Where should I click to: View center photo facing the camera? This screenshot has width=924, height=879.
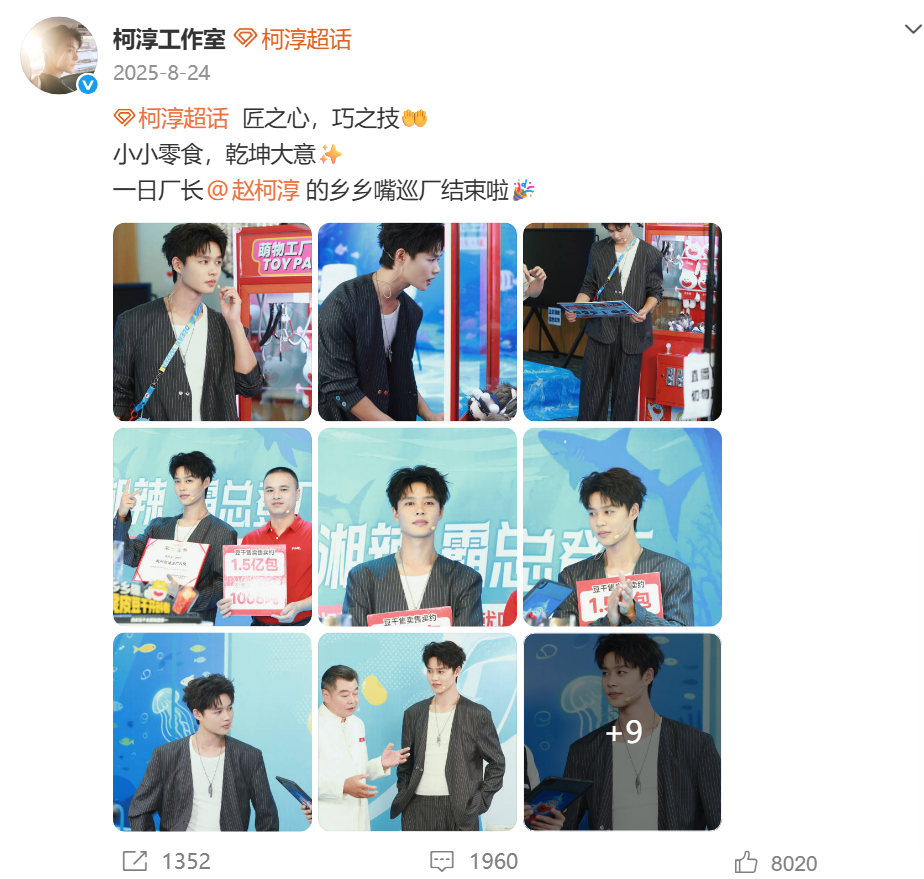click(417, 527)
